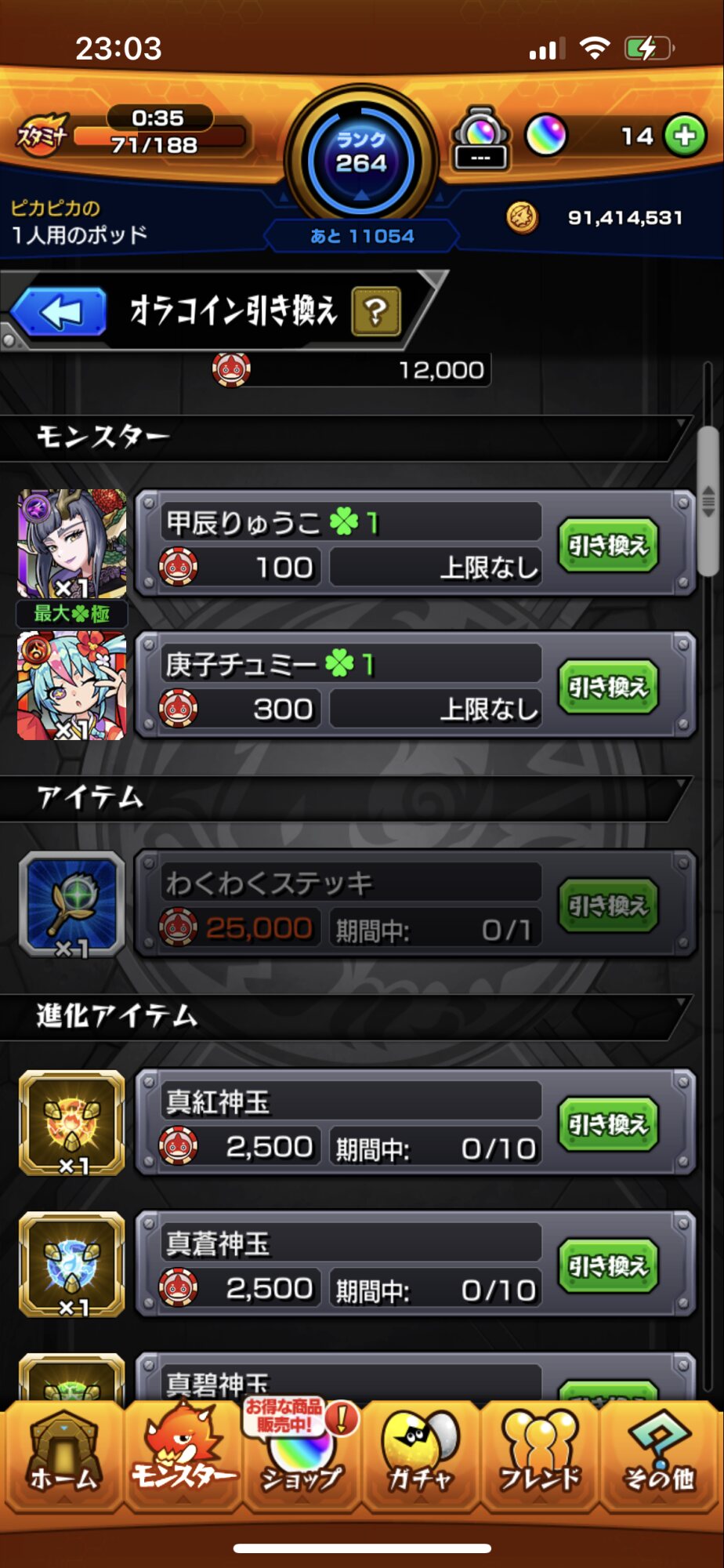Viewport: 724px width, 1568px height.
Task: Exchange for 庚子チュミー with 引き換え button
Action: pos(608,687)
